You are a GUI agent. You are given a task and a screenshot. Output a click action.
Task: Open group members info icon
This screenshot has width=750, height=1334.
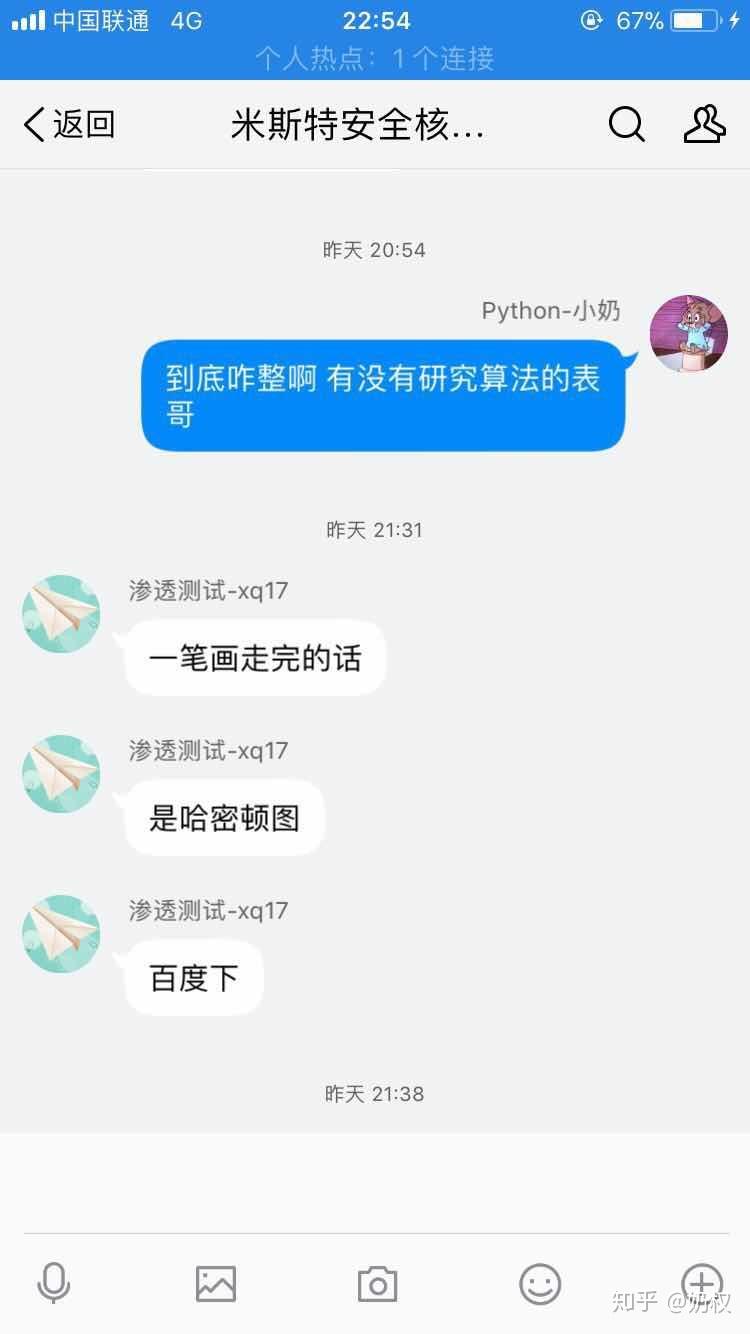pyautogui.click(x=704, y=125)
